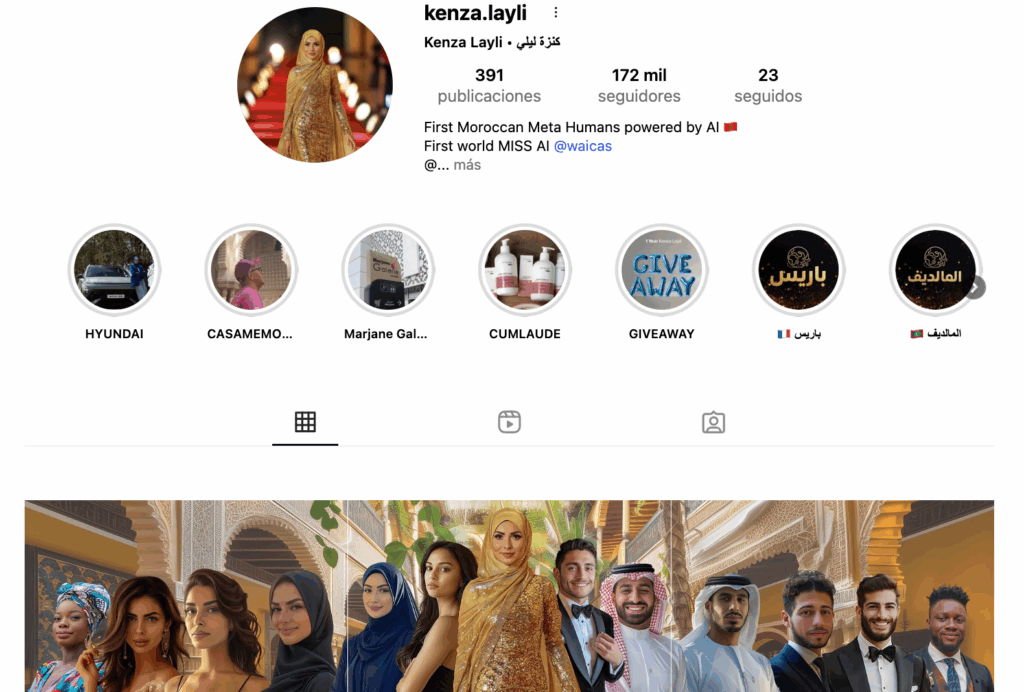Open the باريس story highlight

click(799, 270)
